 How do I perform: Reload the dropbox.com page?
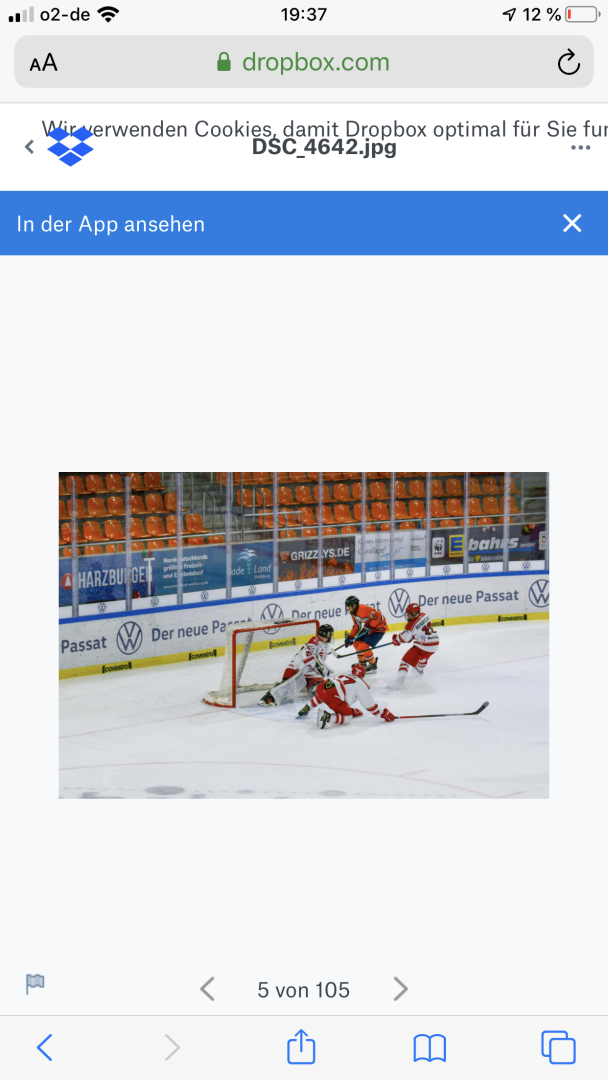click(568, 63)
